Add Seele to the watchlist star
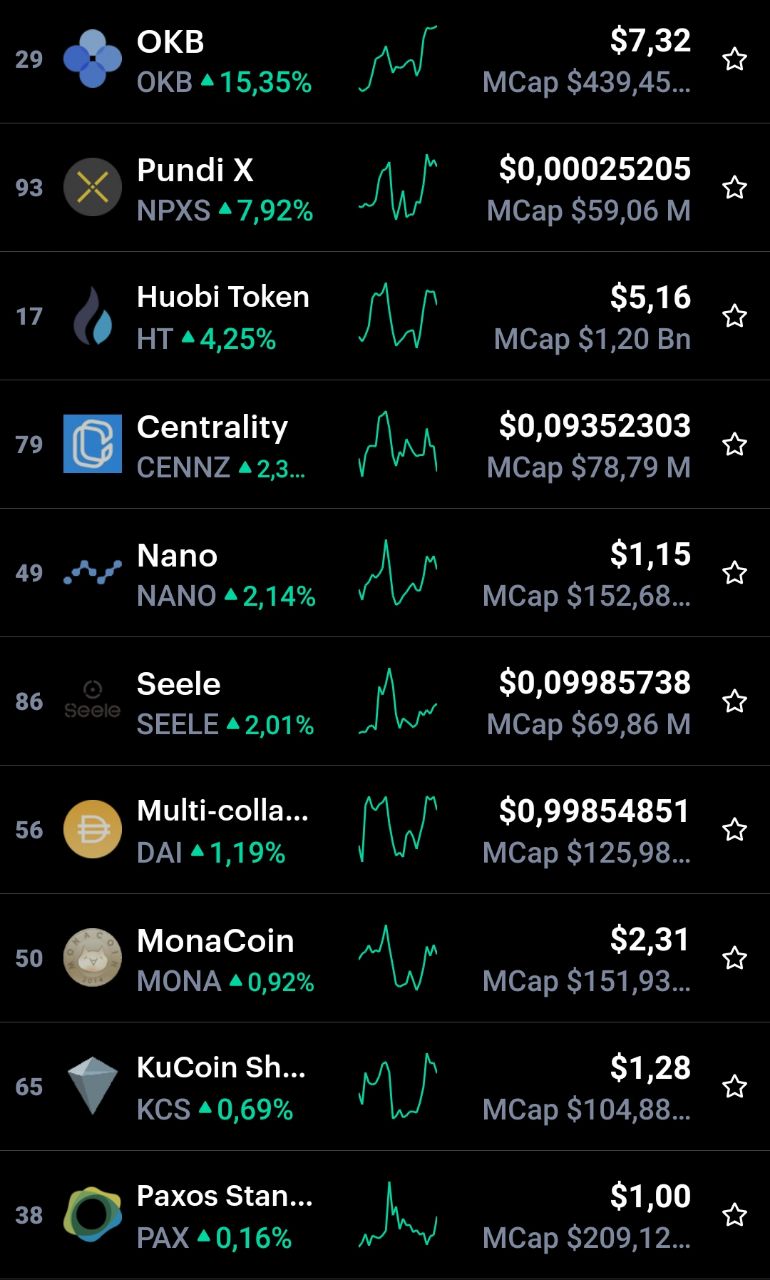This screenshot has width=770, height=1280. pyautogui.click(x=735, y=701)
